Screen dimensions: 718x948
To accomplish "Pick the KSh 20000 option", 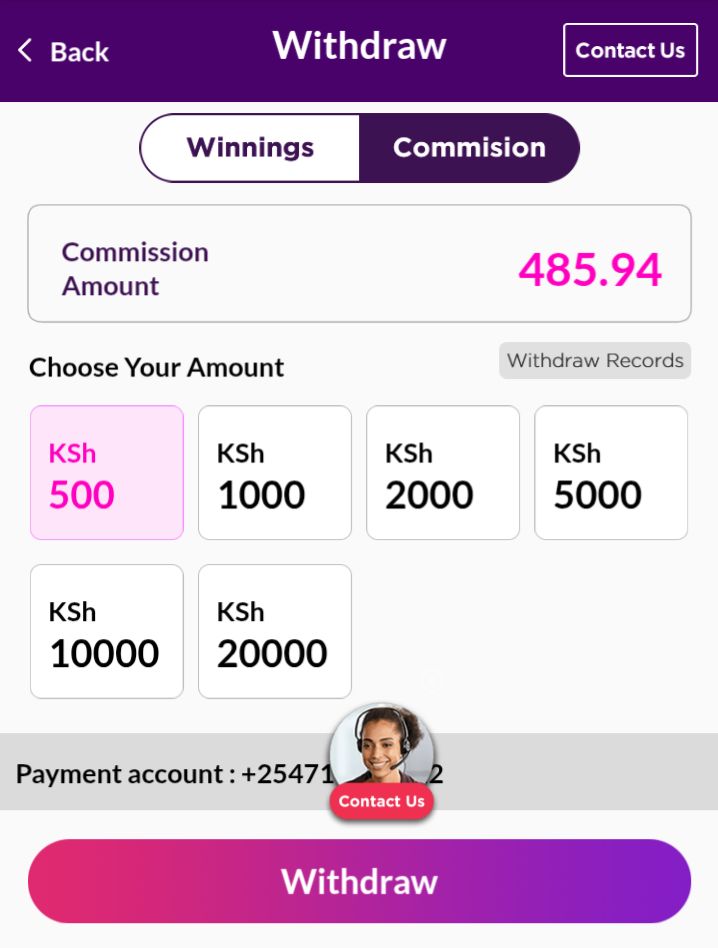I will (275, 631).
